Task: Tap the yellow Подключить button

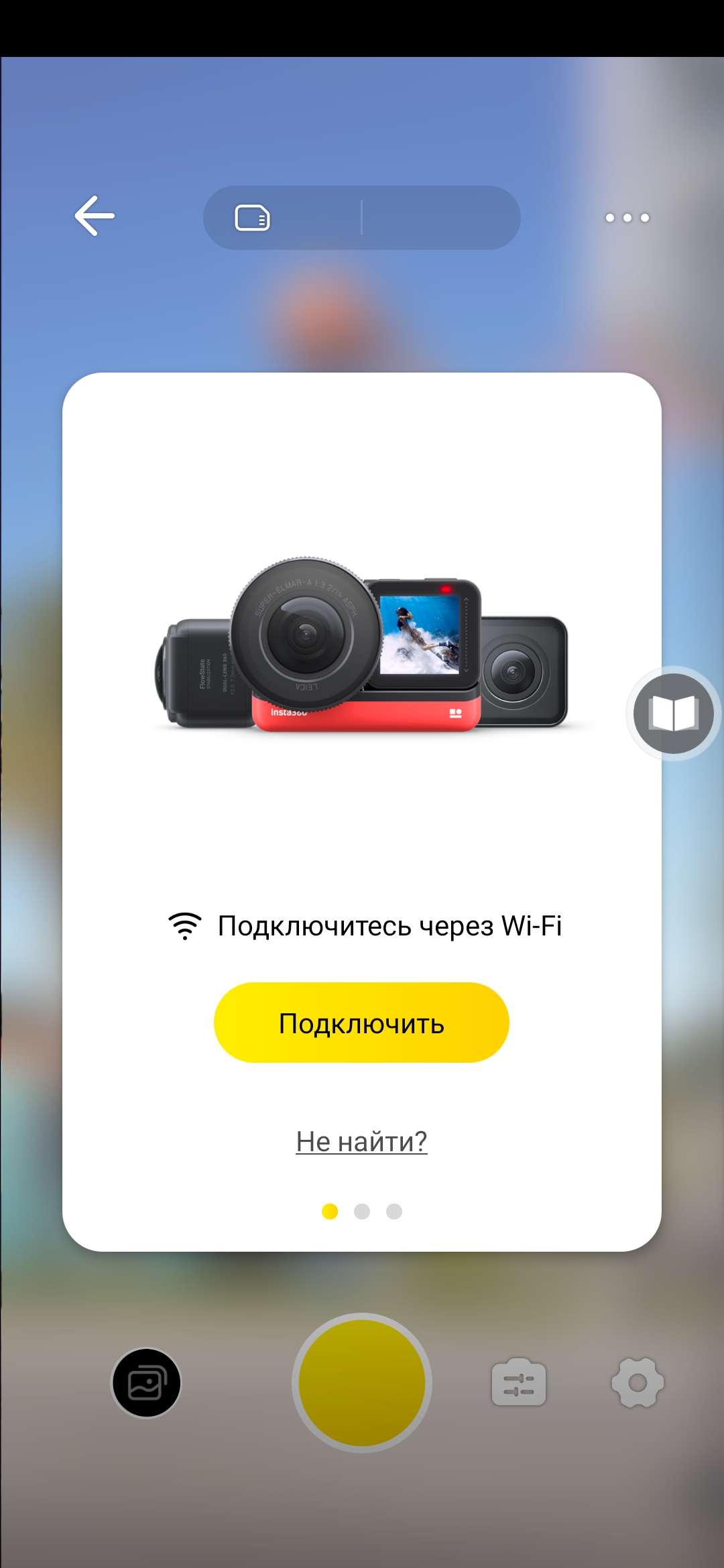Action: click(361, 1023)
